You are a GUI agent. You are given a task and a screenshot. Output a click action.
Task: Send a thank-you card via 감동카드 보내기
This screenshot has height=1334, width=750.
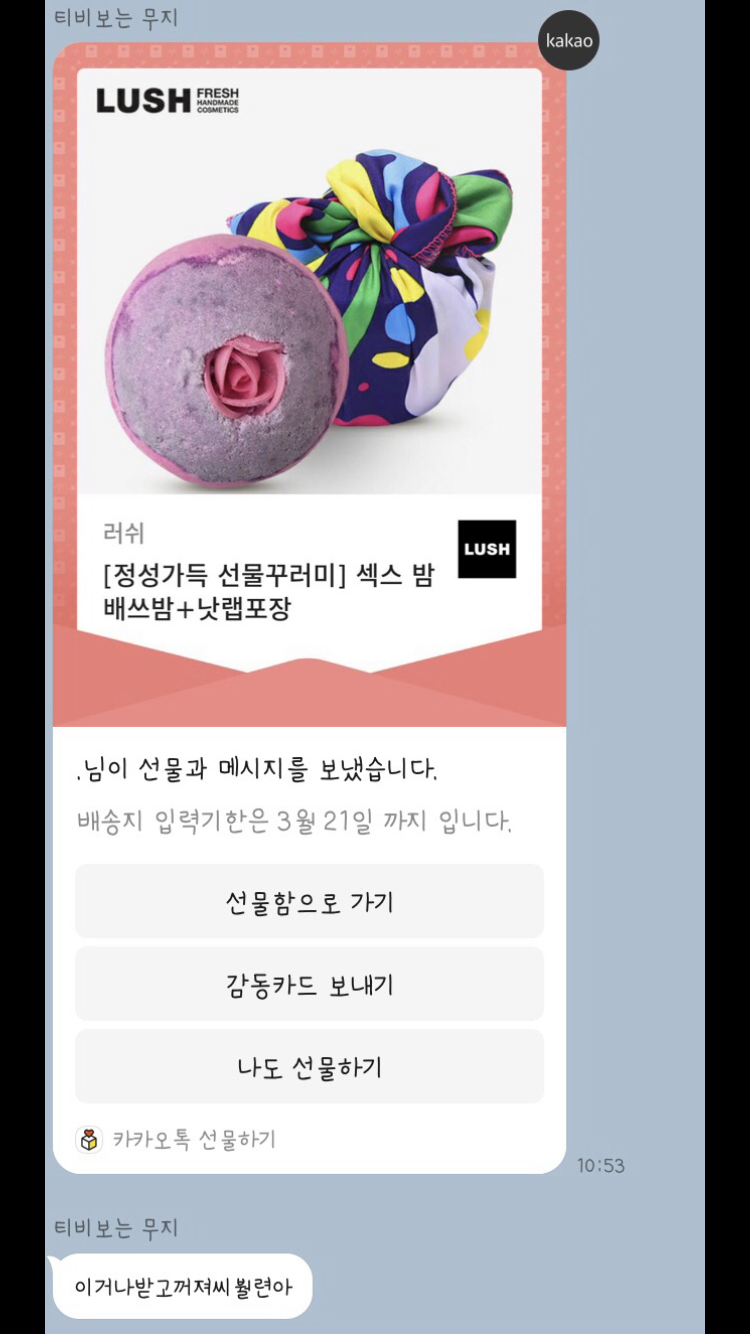(x=309, y=985)
